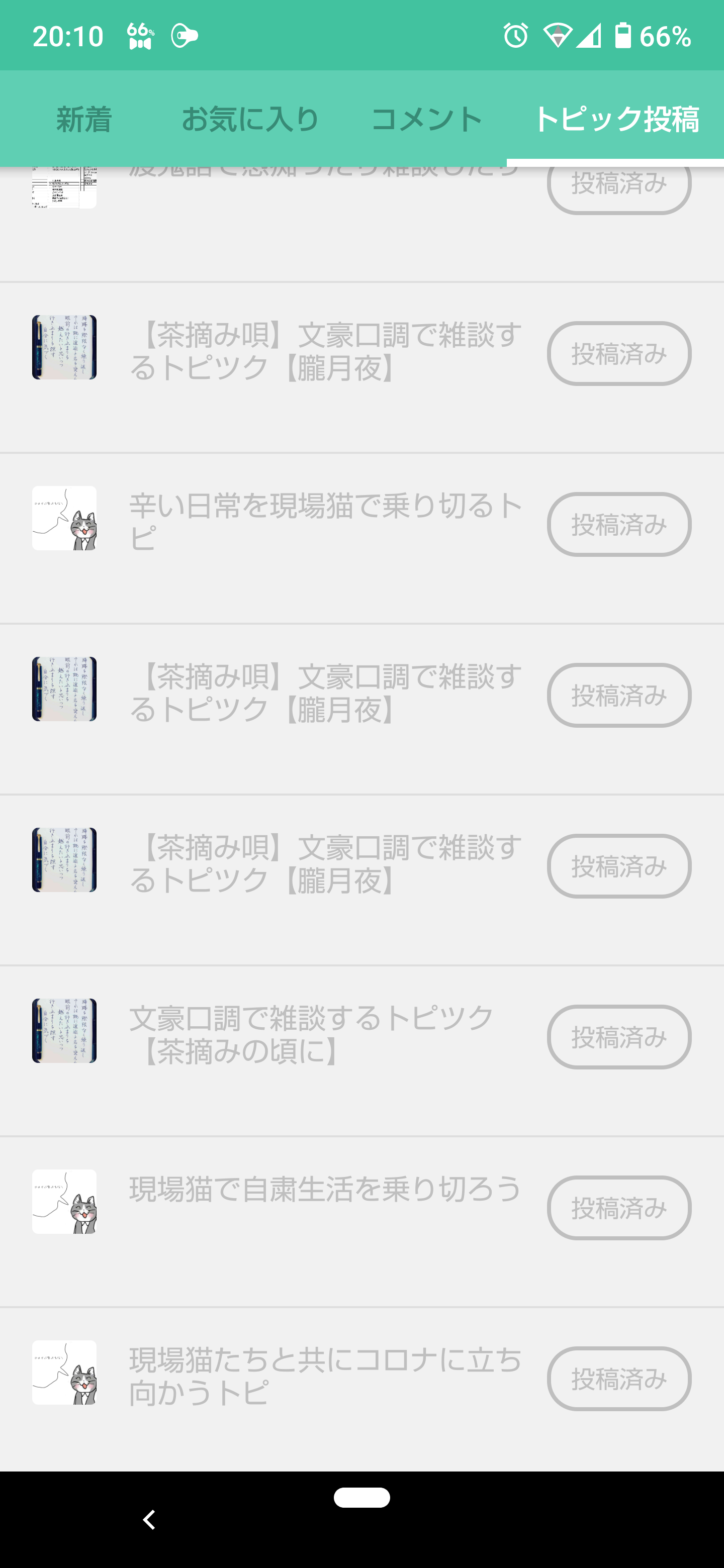Tap 投稿済み button beside 辛い日常を現場猫で乗り切るトピ
724x1568 pixels.
click(x=618, y=524)
